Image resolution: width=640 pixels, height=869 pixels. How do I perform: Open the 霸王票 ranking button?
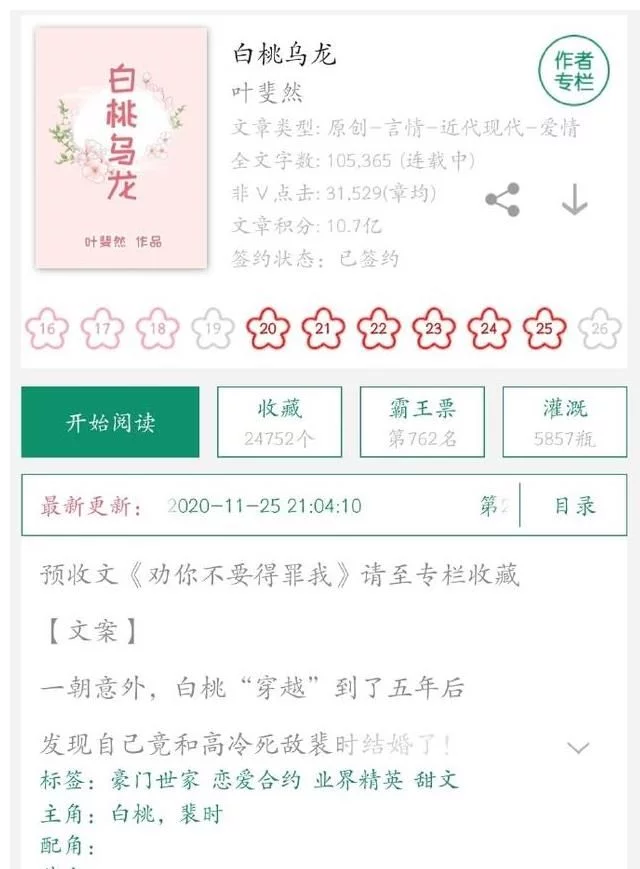tap(421, 422)
